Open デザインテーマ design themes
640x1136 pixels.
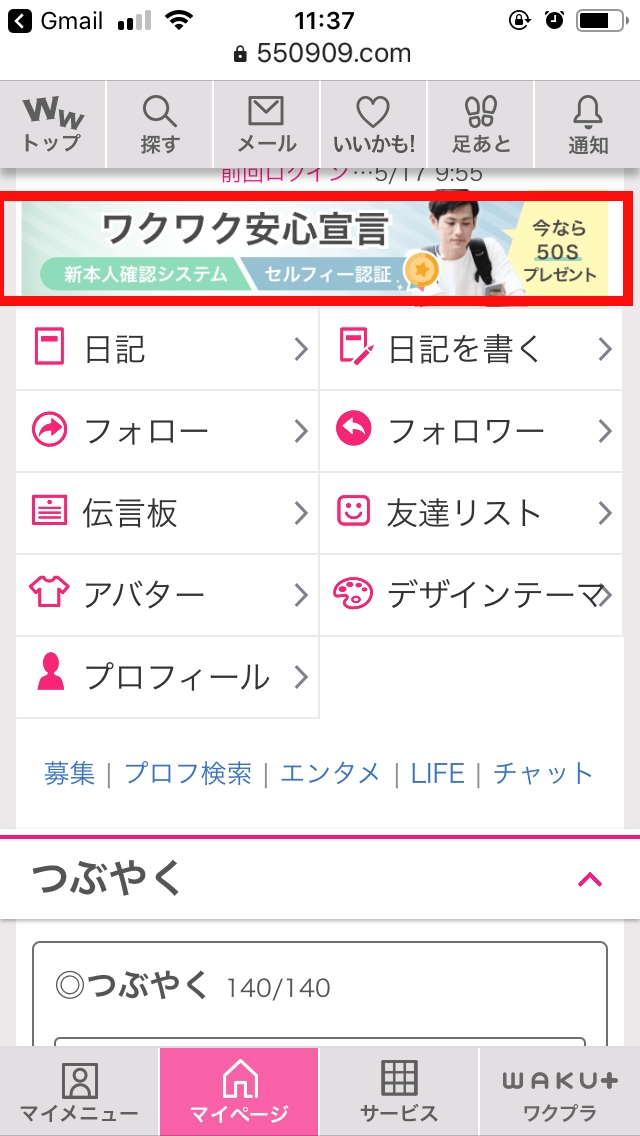pos(470,595)
